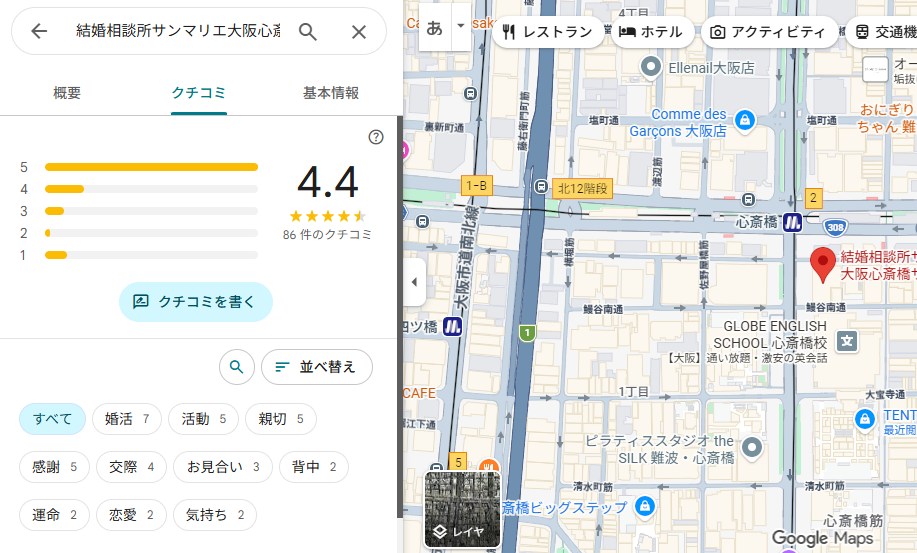Tap the magnifier icon in search box
This screenshot has width=917, height=553.
click(x=308, y=31)
